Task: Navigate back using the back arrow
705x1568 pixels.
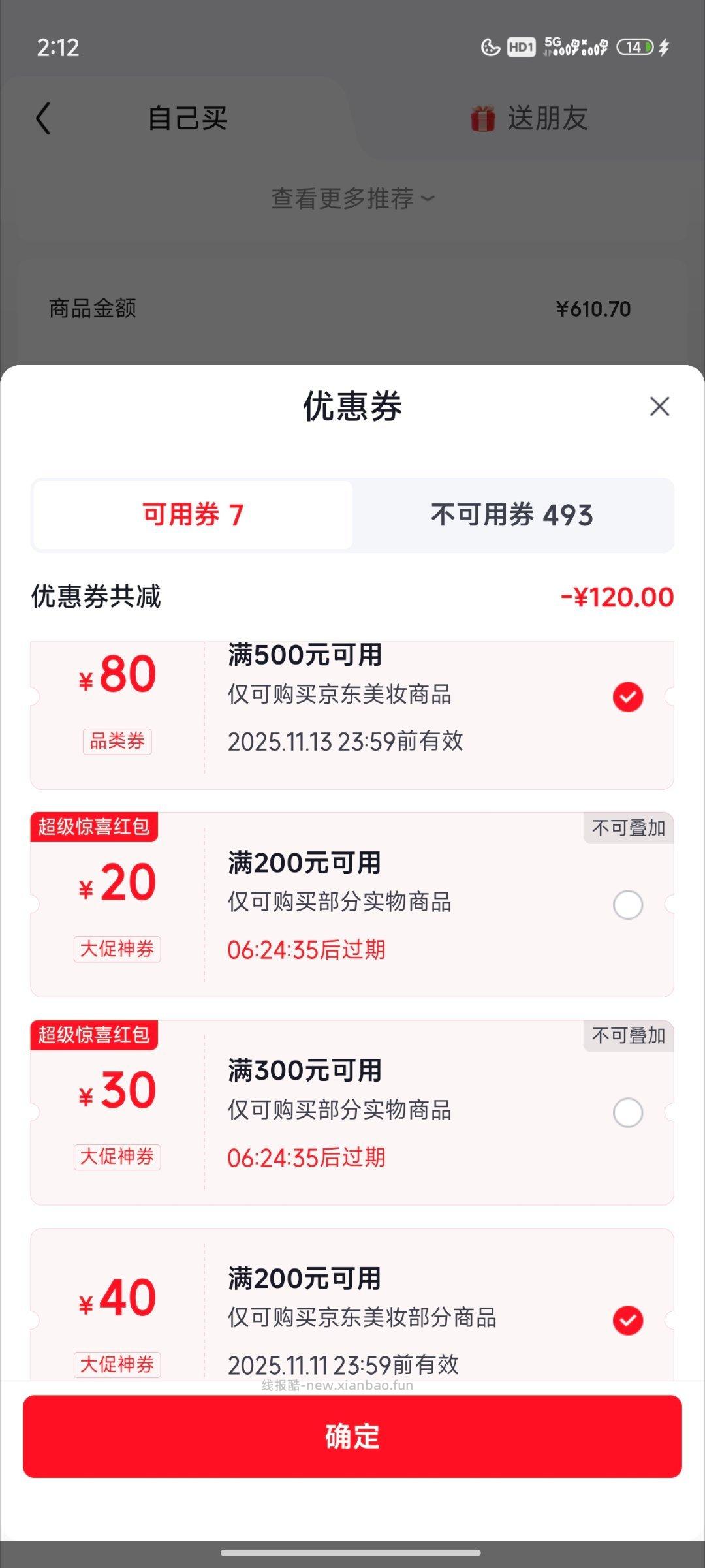Action: pyautogui.click(x=43, y=119)
